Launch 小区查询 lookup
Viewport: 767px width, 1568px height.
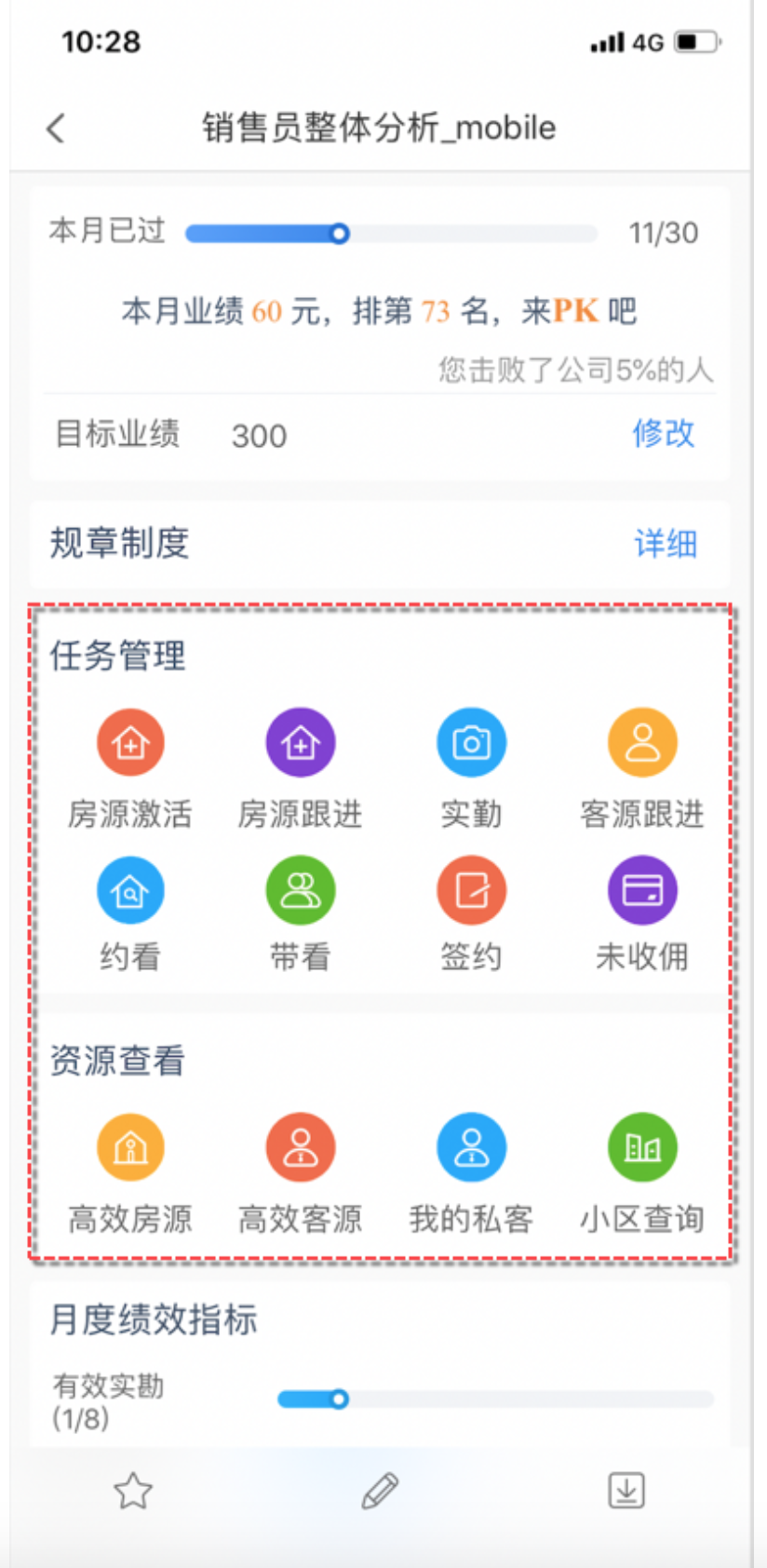tap(642, 1147)
